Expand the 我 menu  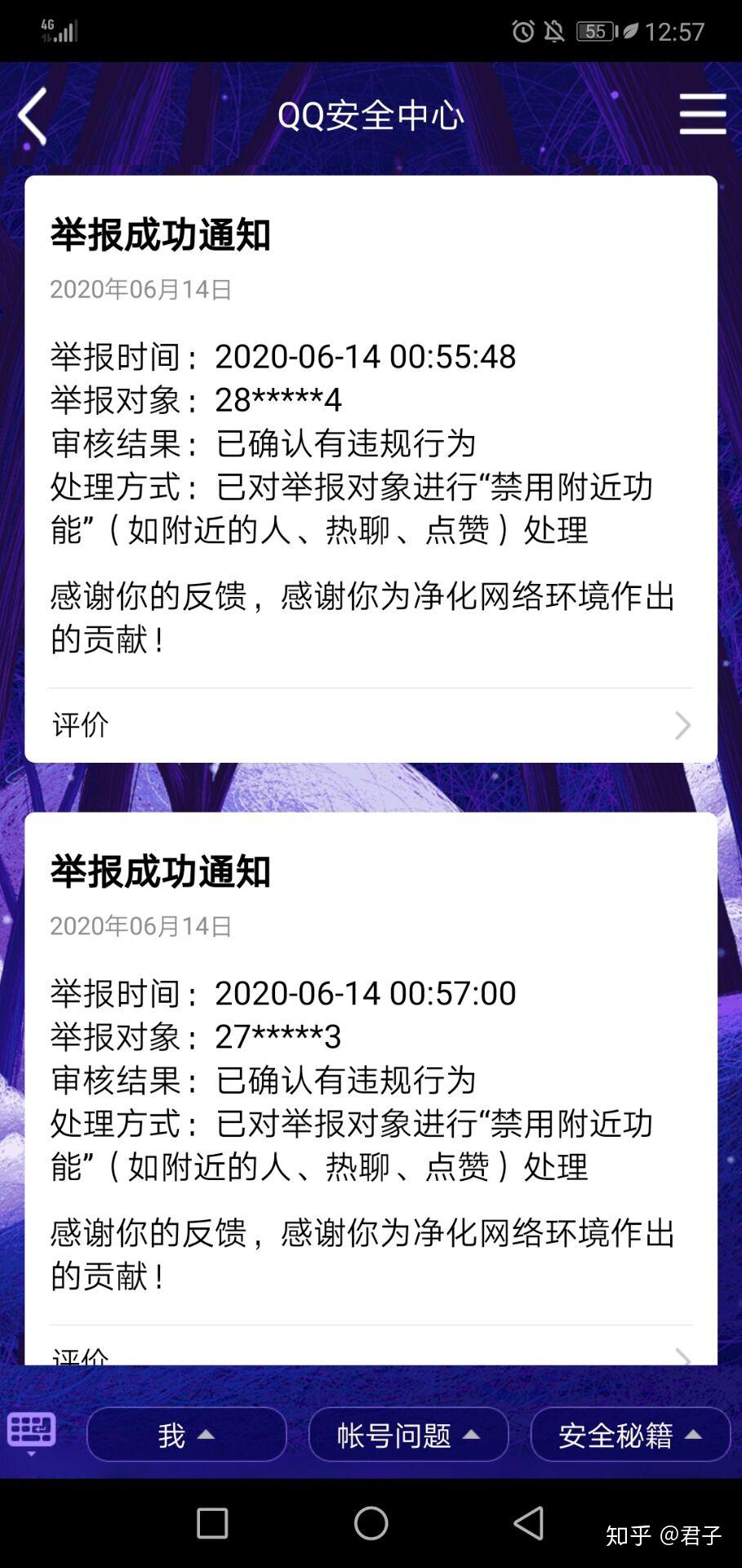click(187, 1435)
